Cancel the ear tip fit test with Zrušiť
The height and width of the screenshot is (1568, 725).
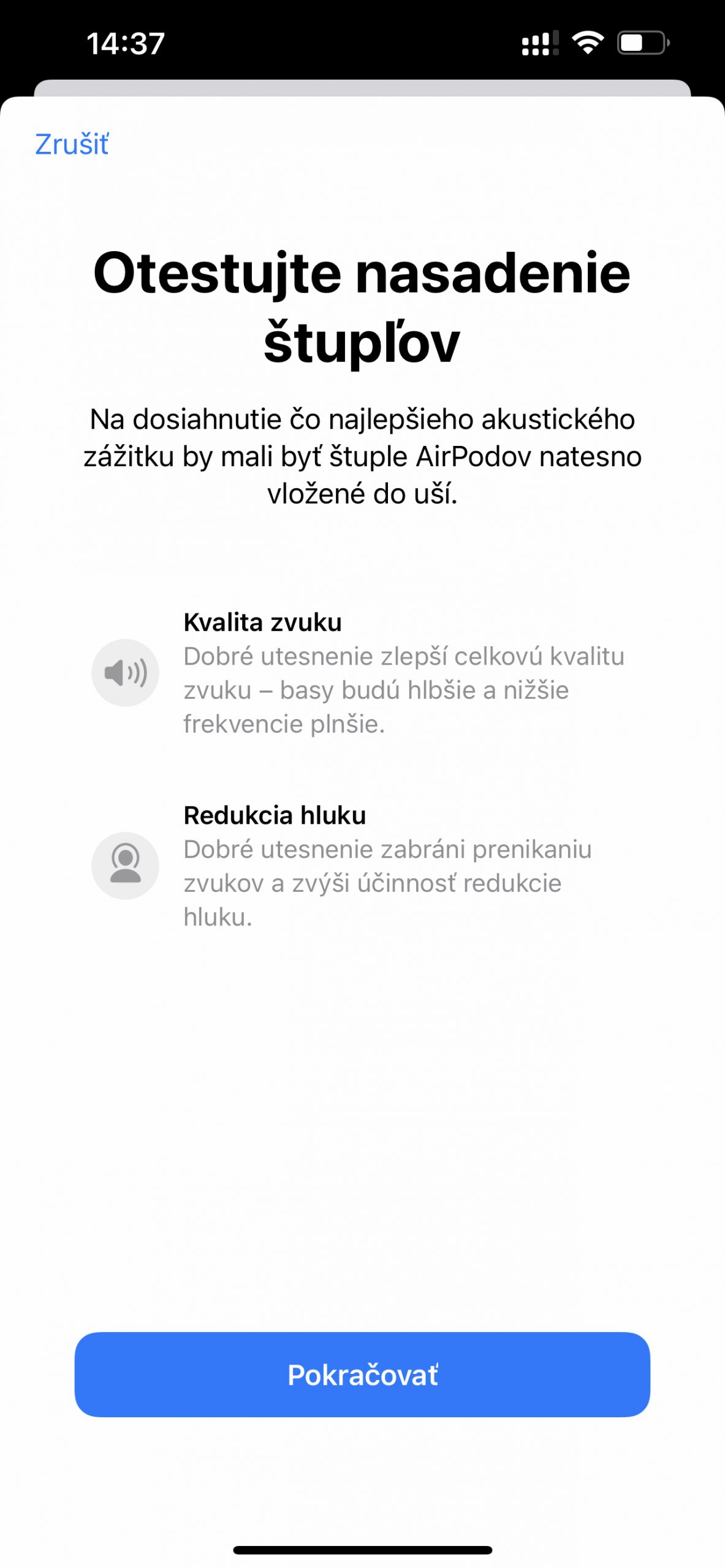(x=72, y=145)
